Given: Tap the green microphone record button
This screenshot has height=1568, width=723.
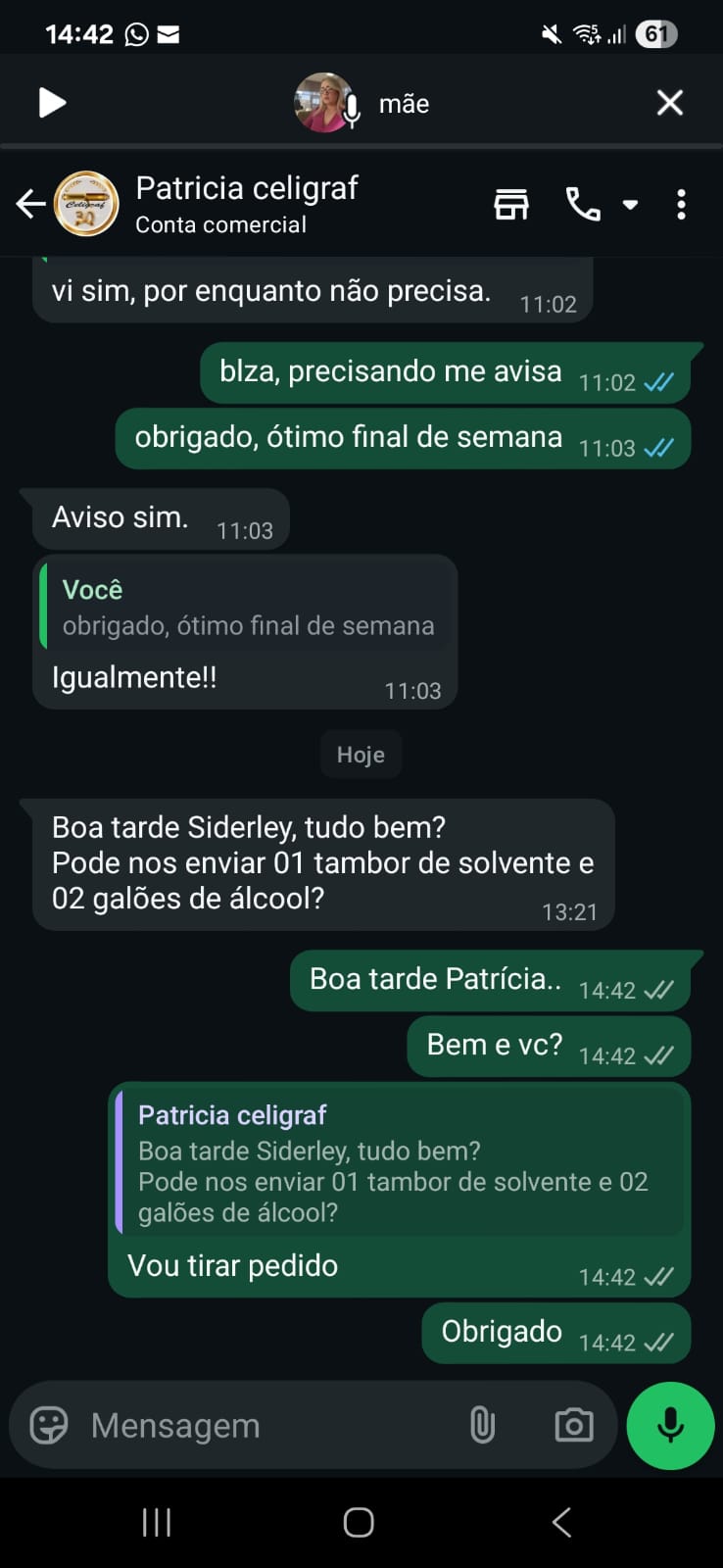Looking at the screenshot, I should [671, 1425].
